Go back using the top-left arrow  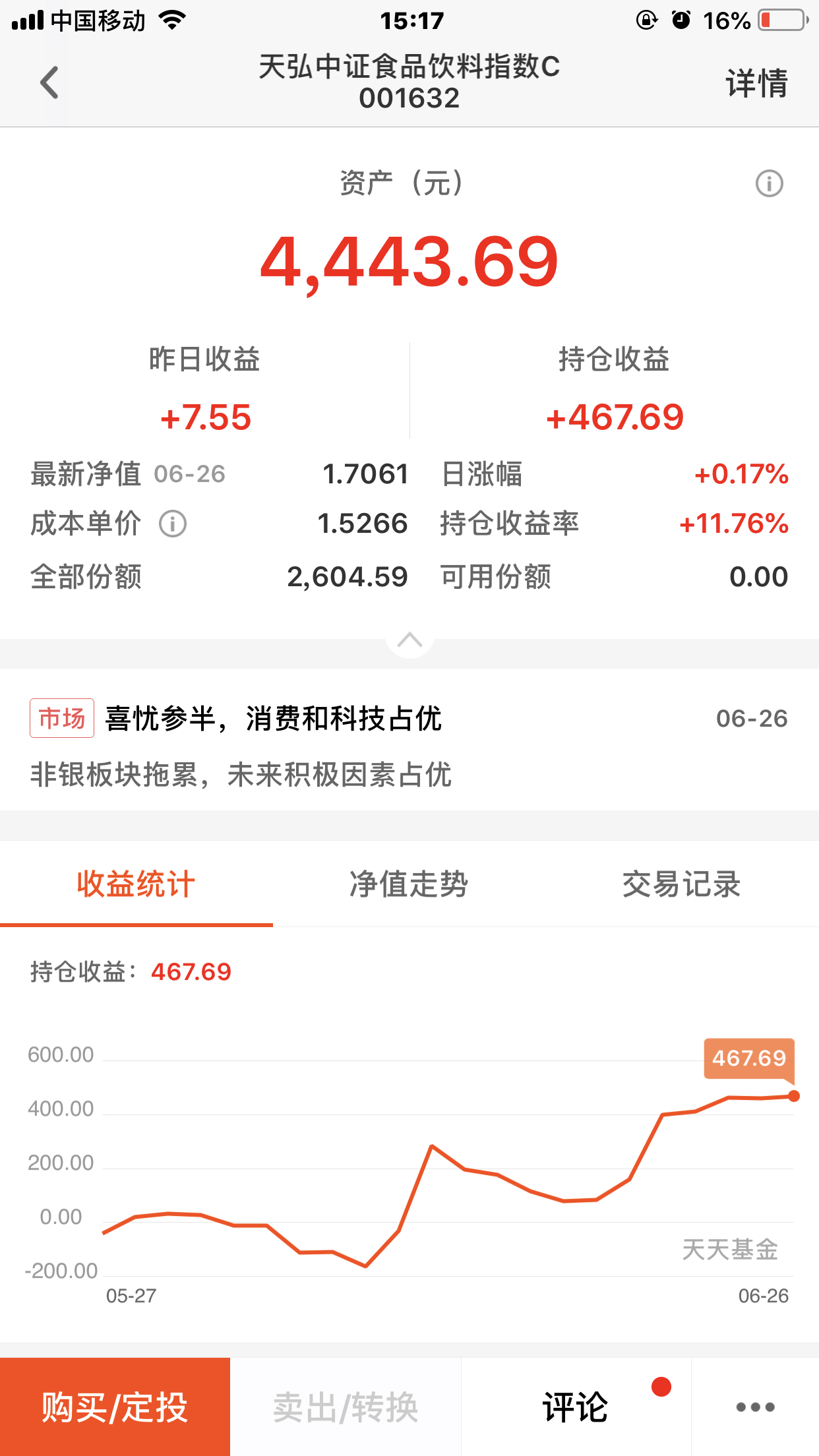coord(49,83)
